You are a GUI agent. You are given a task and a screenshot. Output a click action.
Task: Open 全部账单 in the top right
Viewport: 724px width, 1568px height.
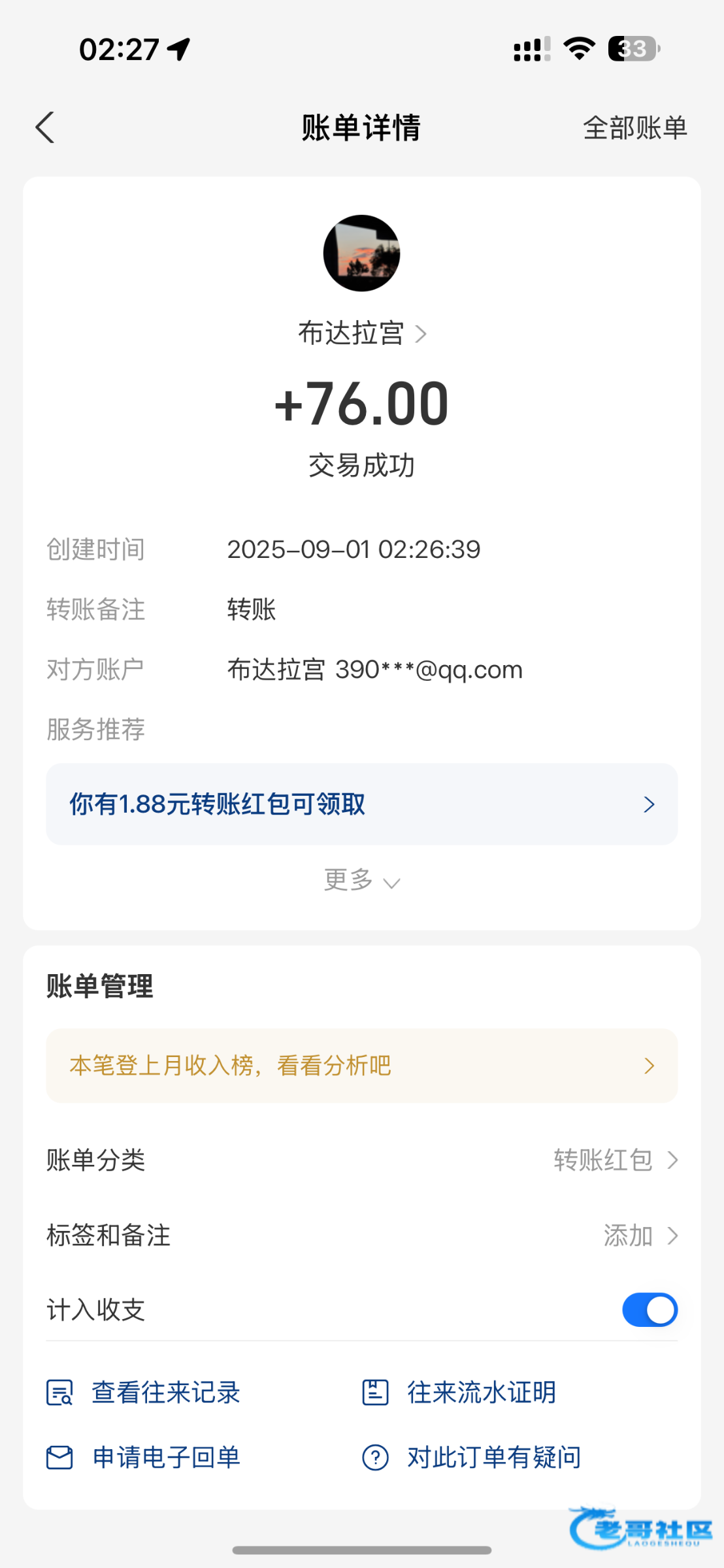[634, 128]
